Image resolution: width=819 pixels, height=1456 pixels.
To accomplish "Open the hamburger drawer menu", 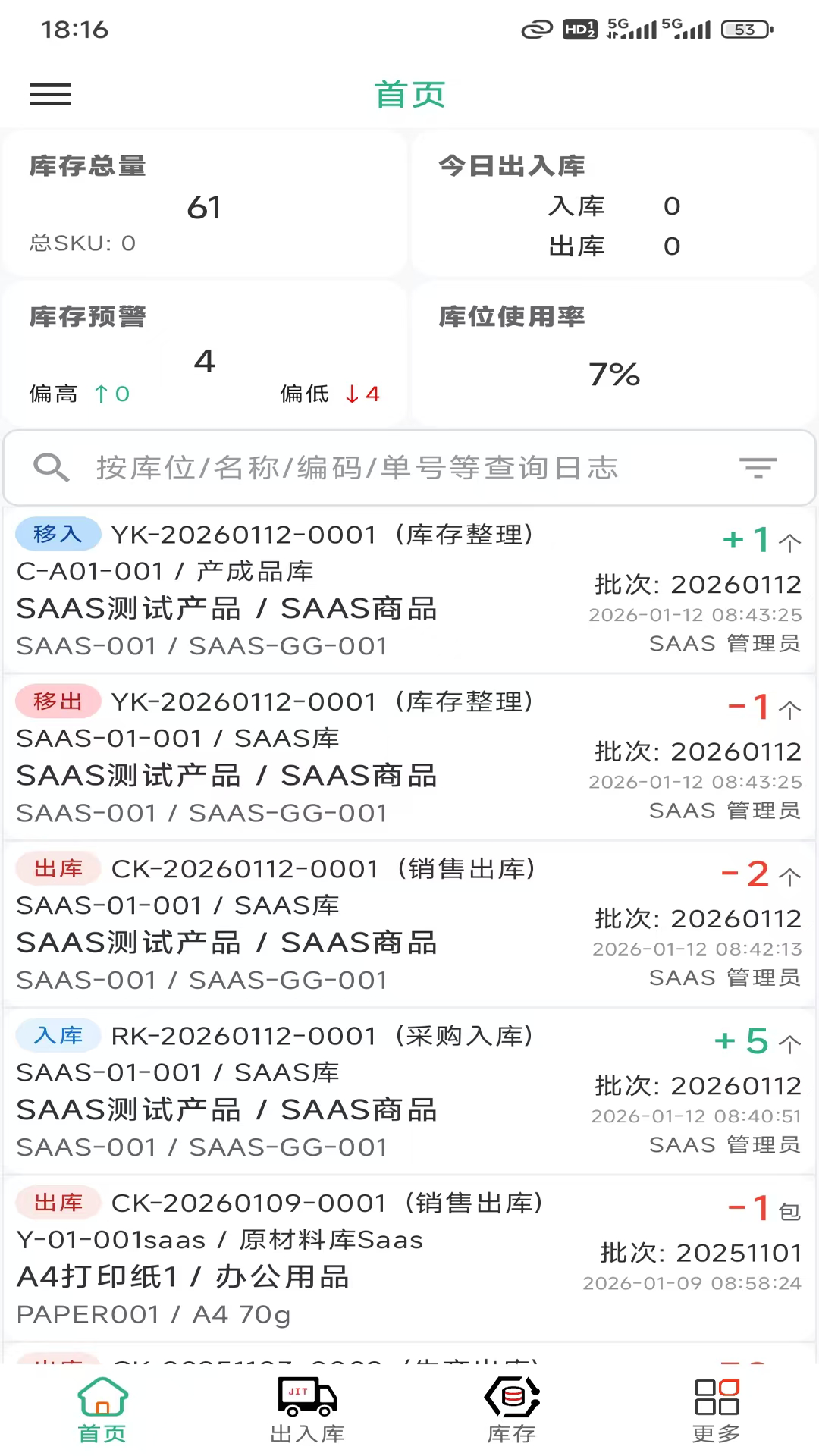I will [x=50, y=95].
